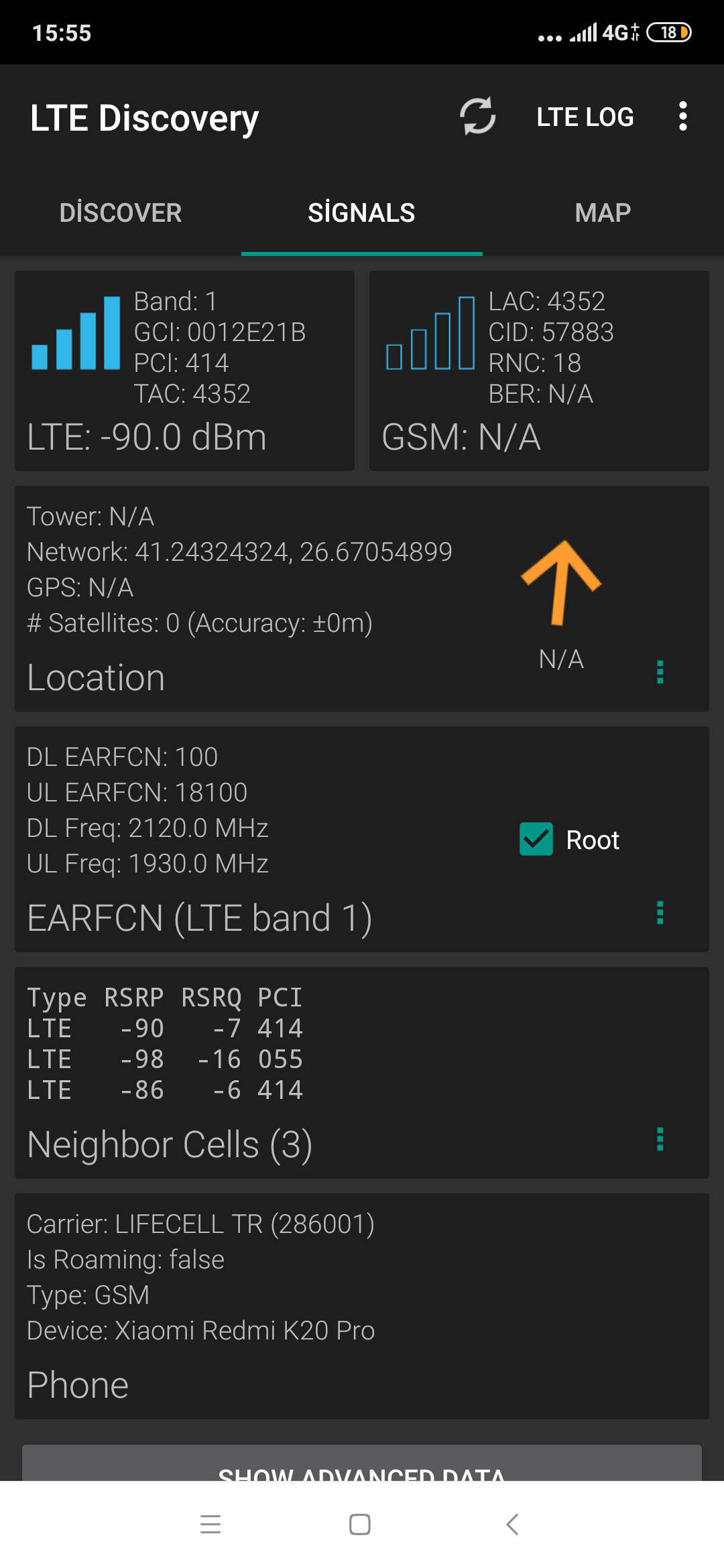
Task: Tap Show Advanced Data button
Action: (362, 1463)
